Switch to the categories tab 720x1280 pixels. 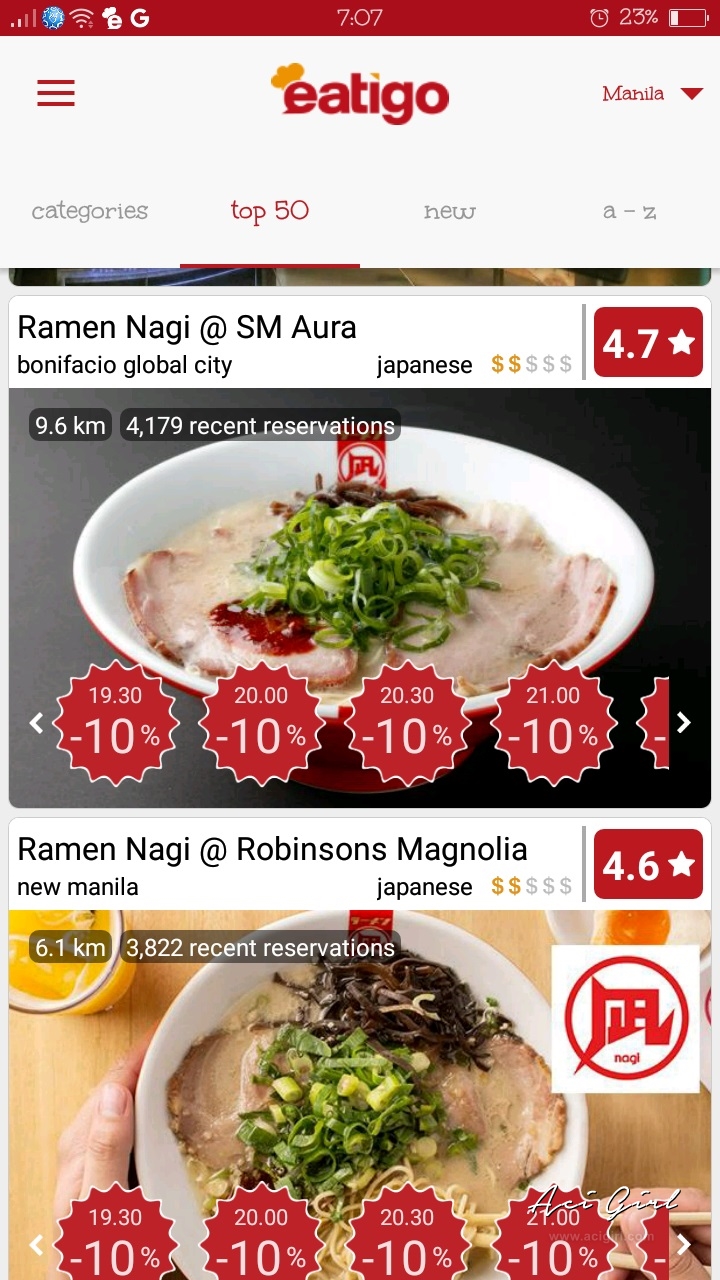[x=89, y=211]
